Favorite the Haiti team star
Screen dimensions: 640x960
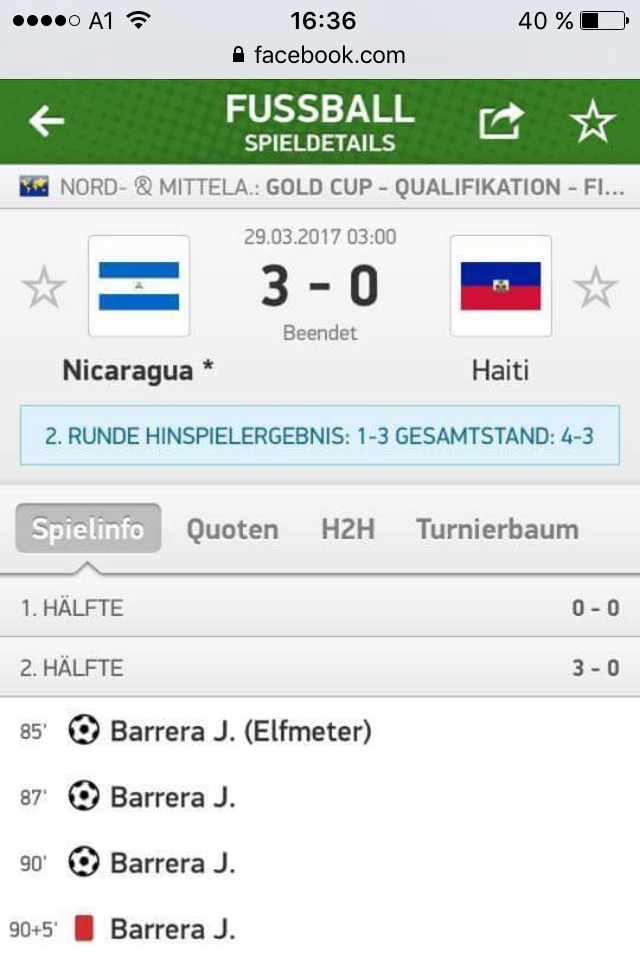[x=595, y=289]
